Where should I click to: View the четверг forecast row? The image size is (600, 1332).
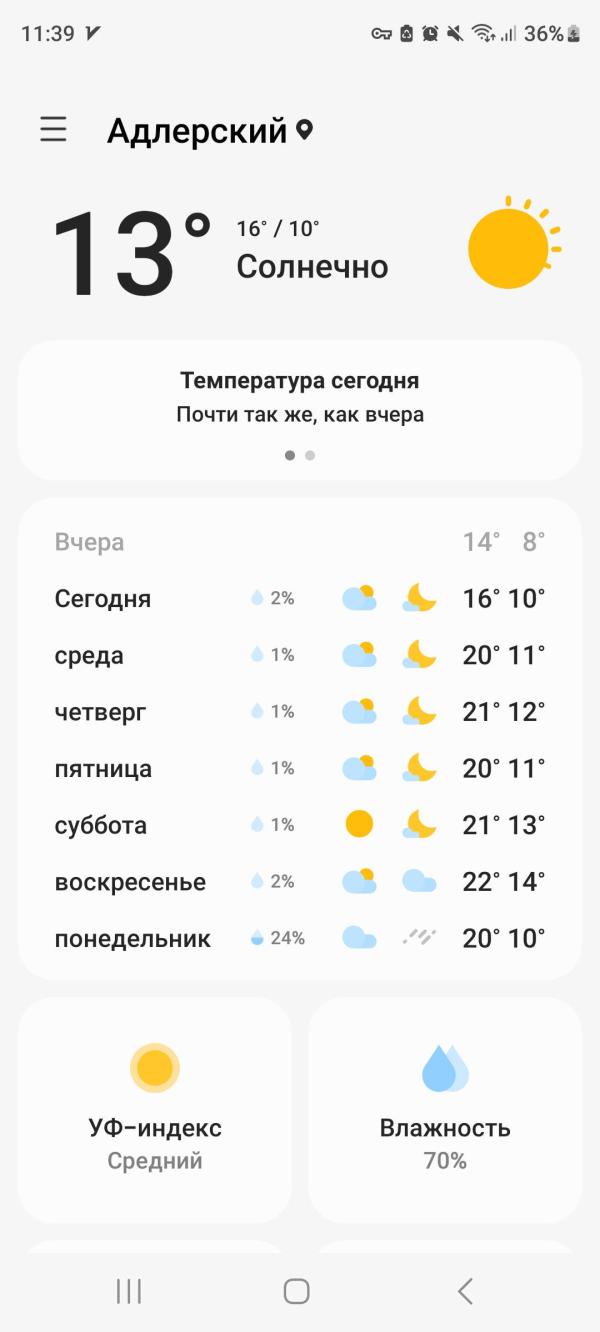pyautogui.click(x=300, y=712)
